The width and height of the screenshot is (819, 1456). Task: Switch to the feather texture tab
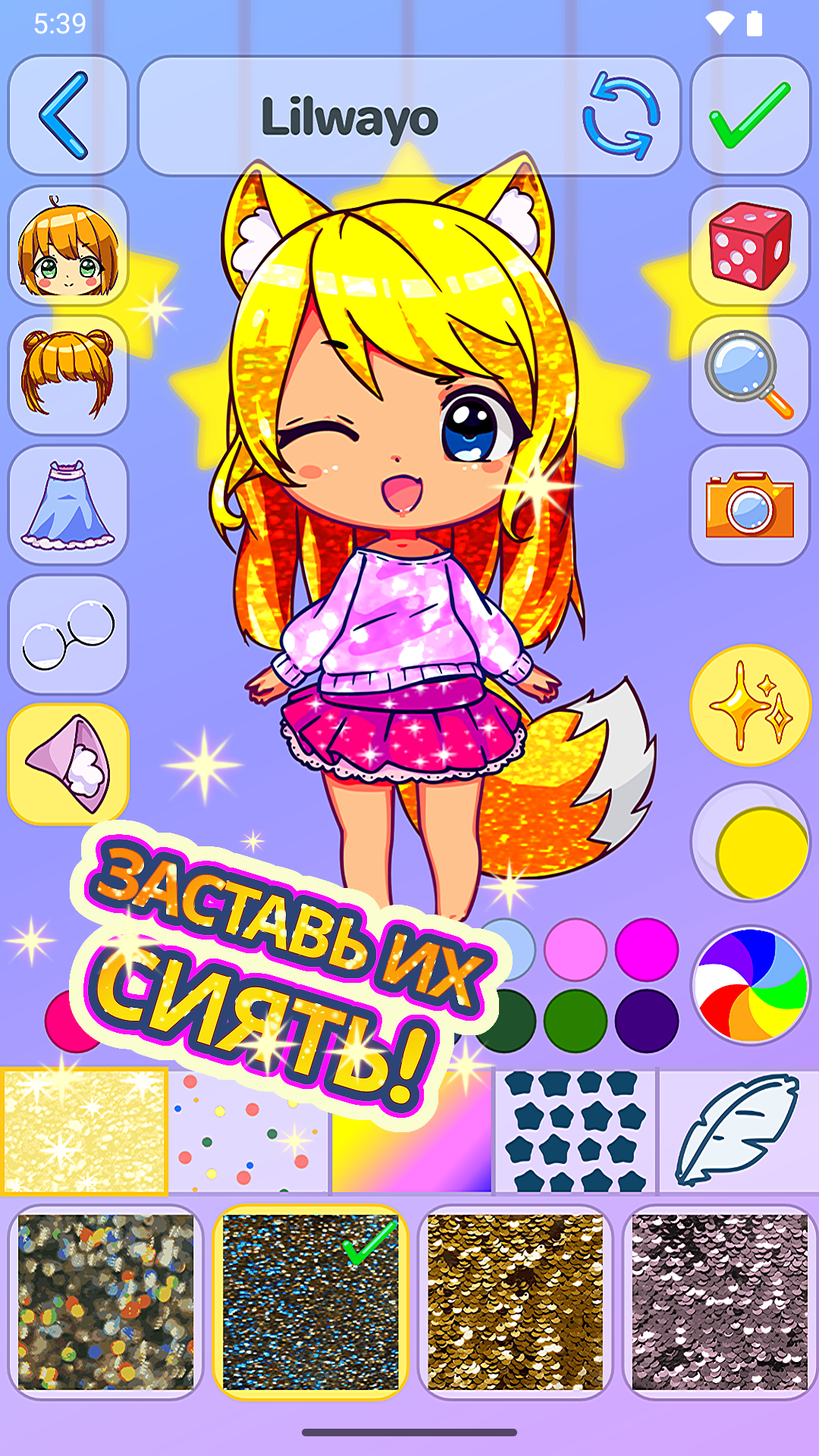739,1131
